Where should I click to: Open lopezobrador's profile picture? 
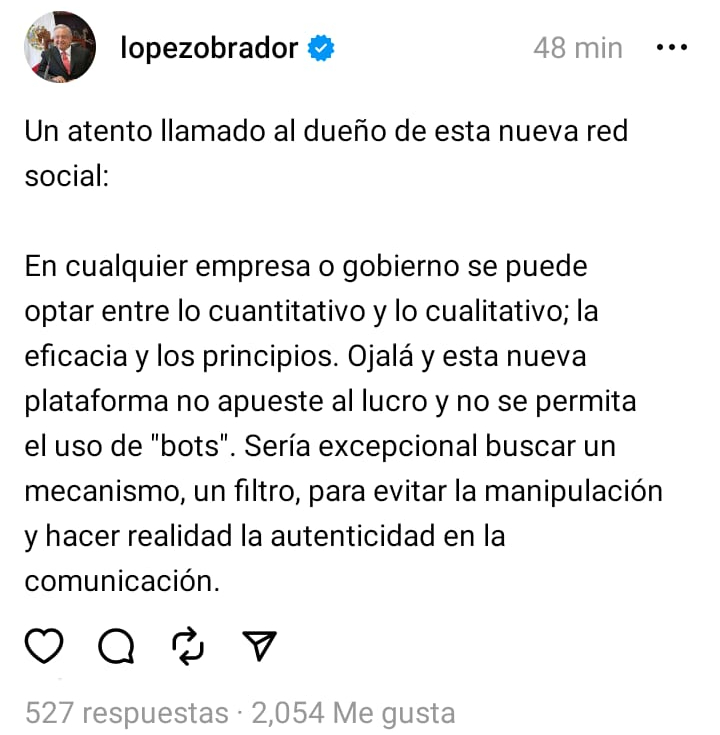point(60,47)
